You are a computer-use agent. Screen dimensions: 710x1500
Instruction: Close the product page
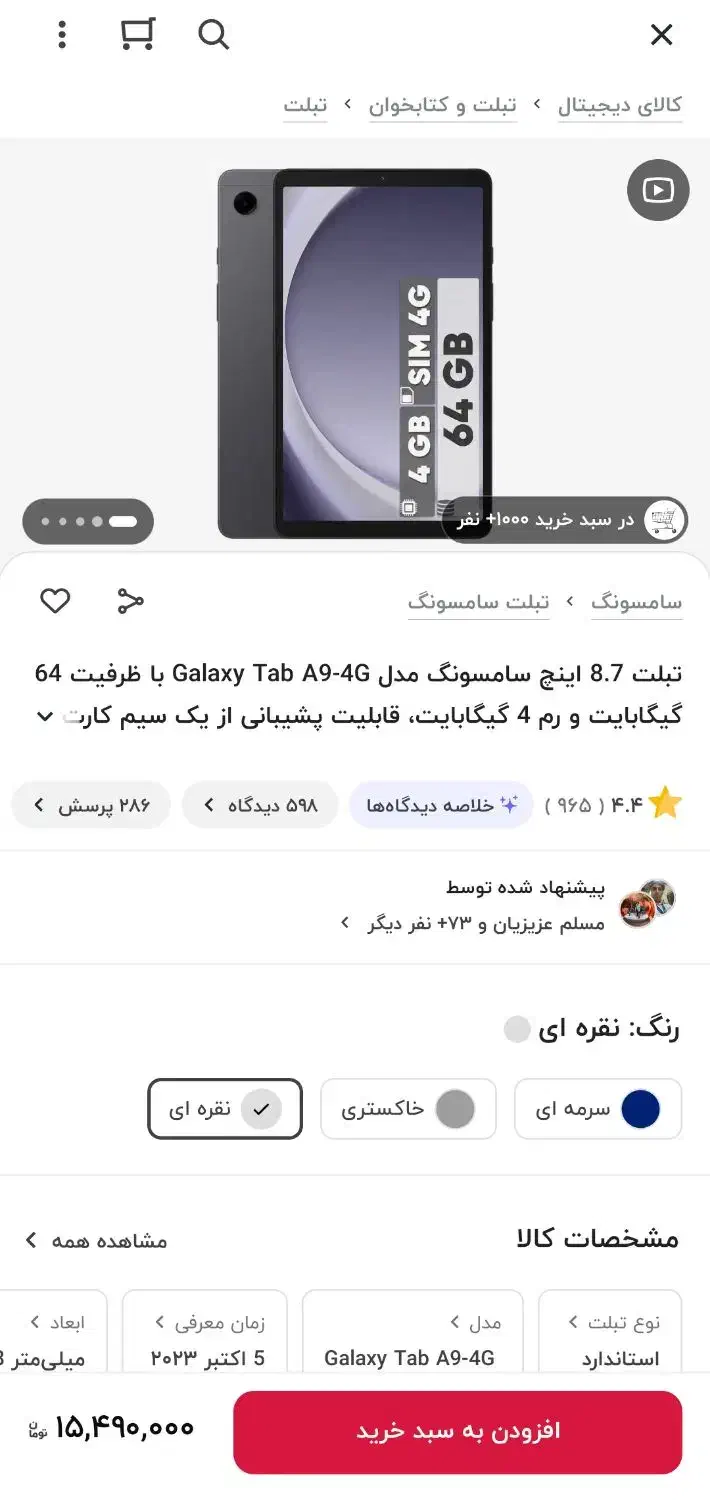(661, 36)
